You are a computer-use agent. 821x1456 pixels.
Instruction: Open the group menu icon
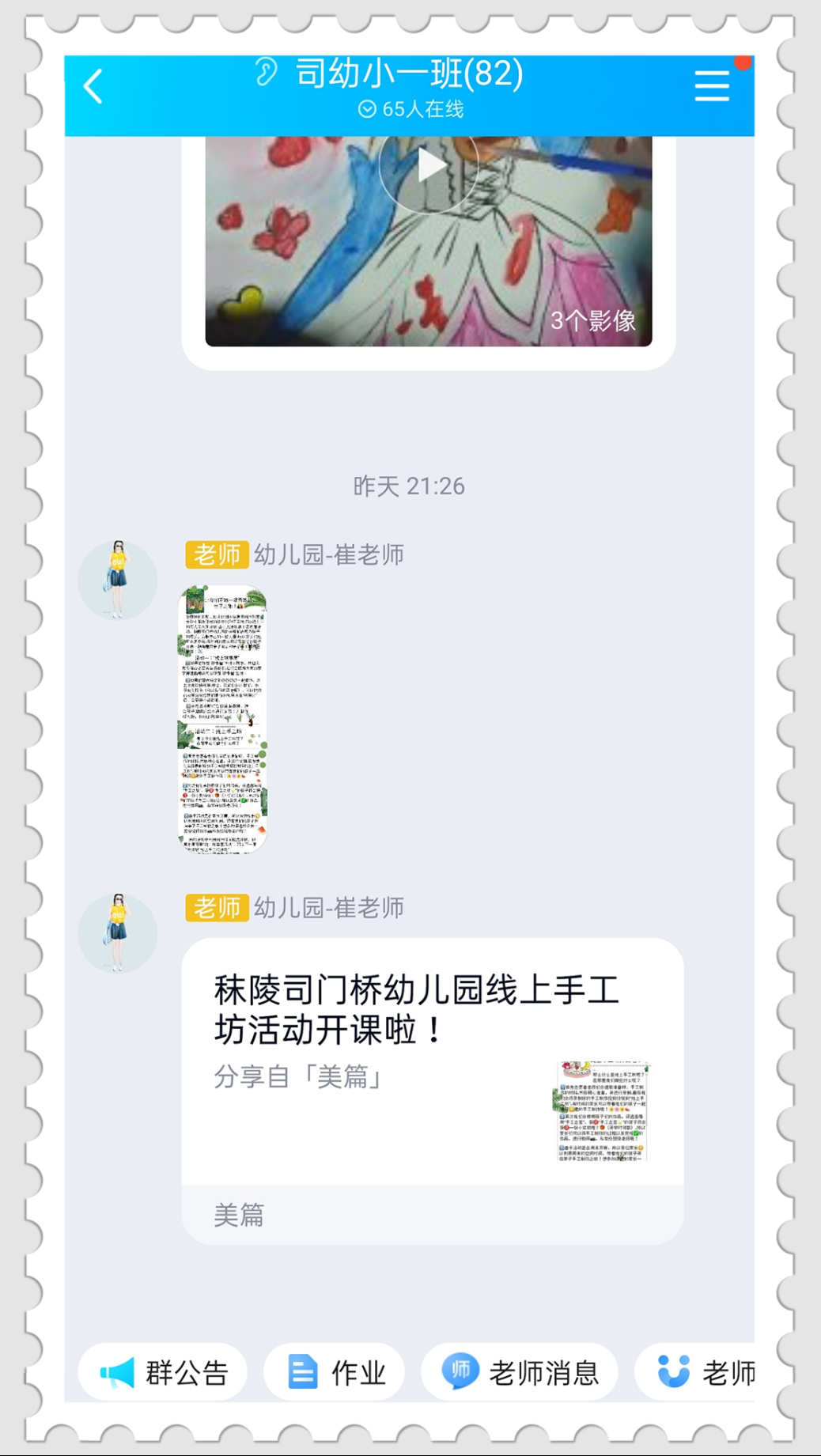pos(711,86)
